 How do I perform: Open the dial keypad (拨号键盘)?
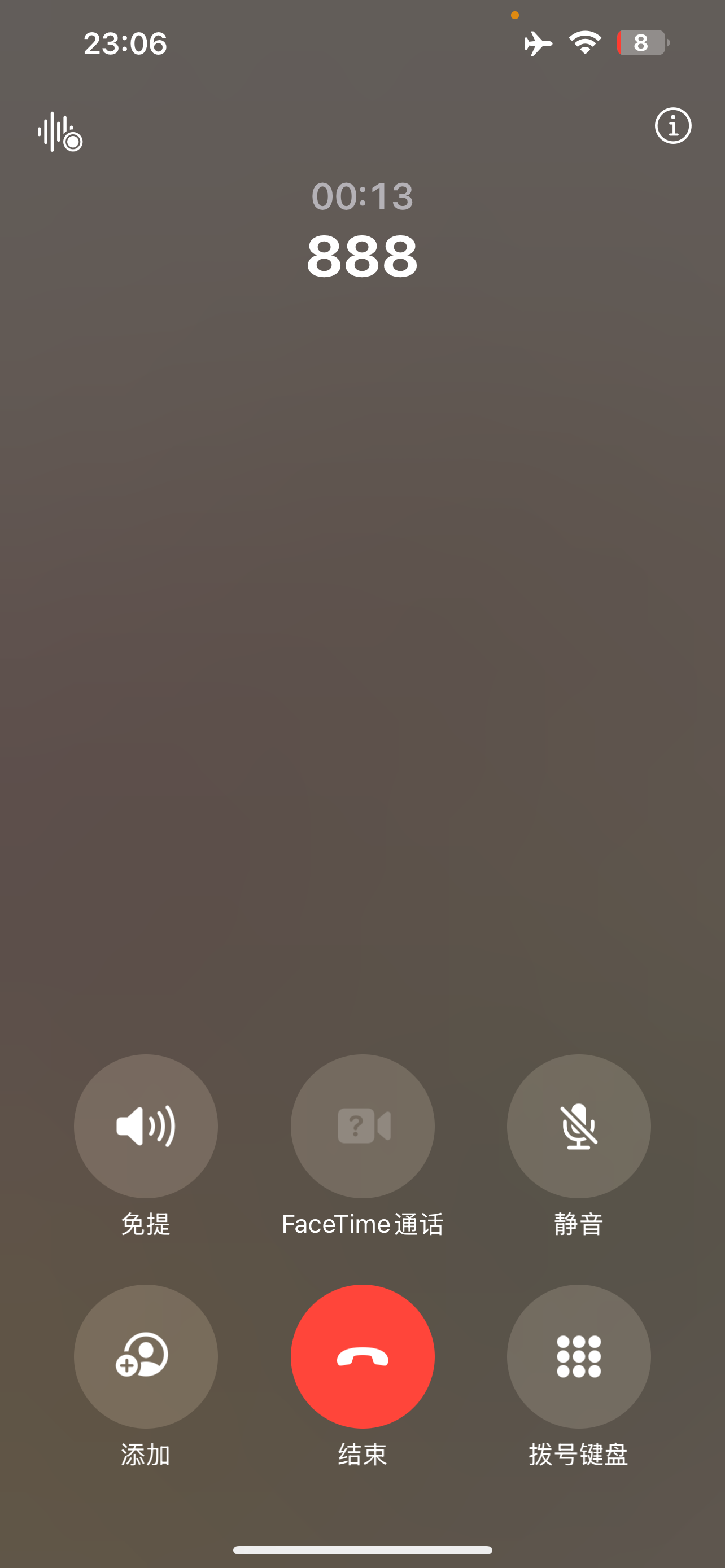click(578, 1356)
